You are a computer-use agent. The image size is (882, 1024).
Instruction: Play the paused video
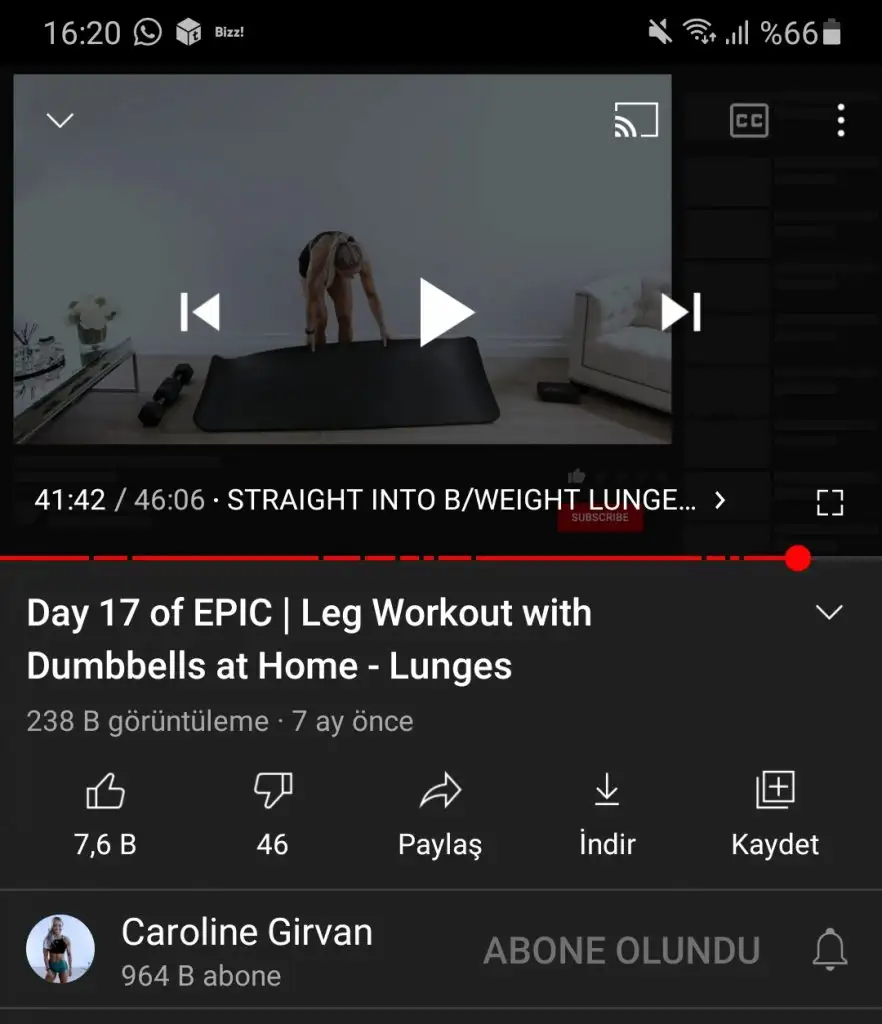[445, 313]
